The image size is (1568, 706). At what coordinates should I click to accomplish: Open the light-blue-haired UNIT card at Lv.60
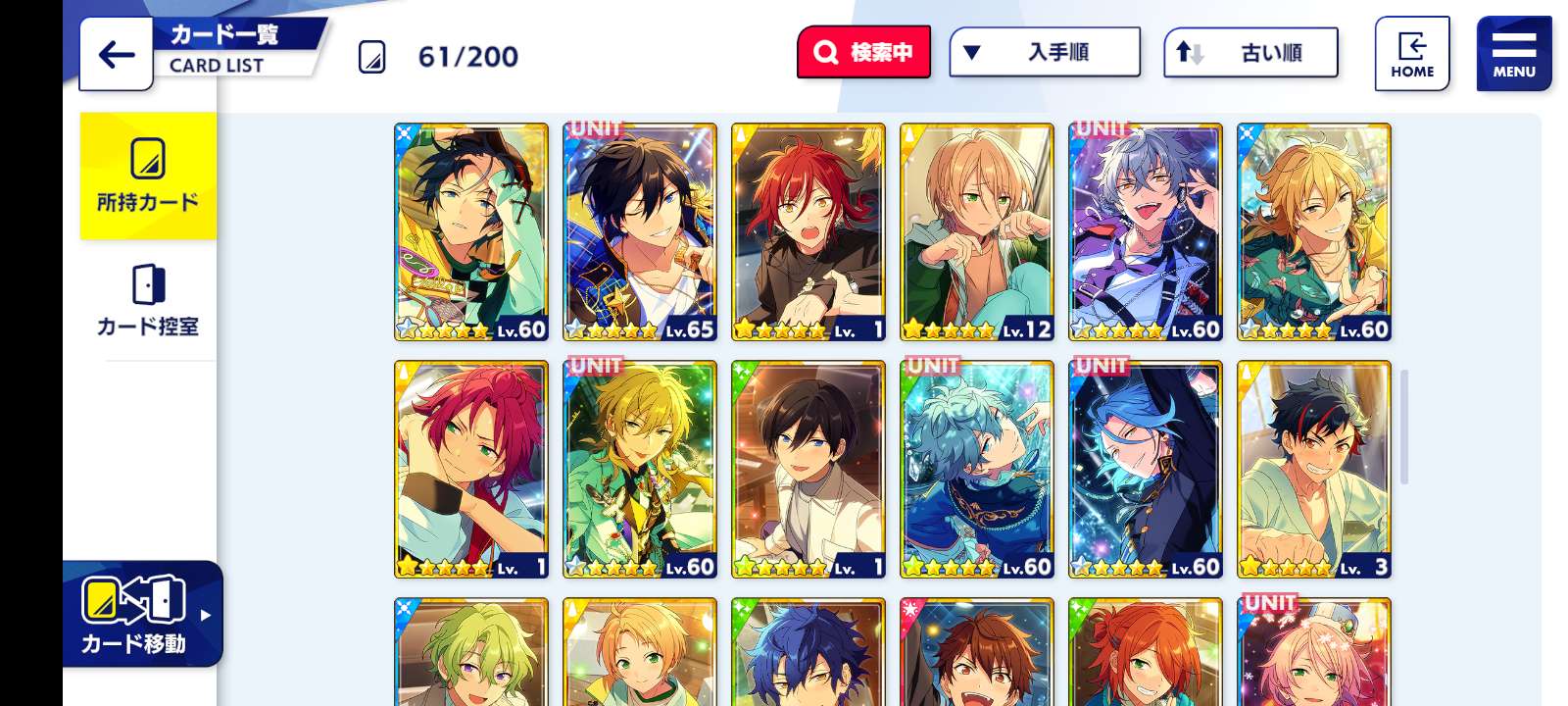click(977, 470)
